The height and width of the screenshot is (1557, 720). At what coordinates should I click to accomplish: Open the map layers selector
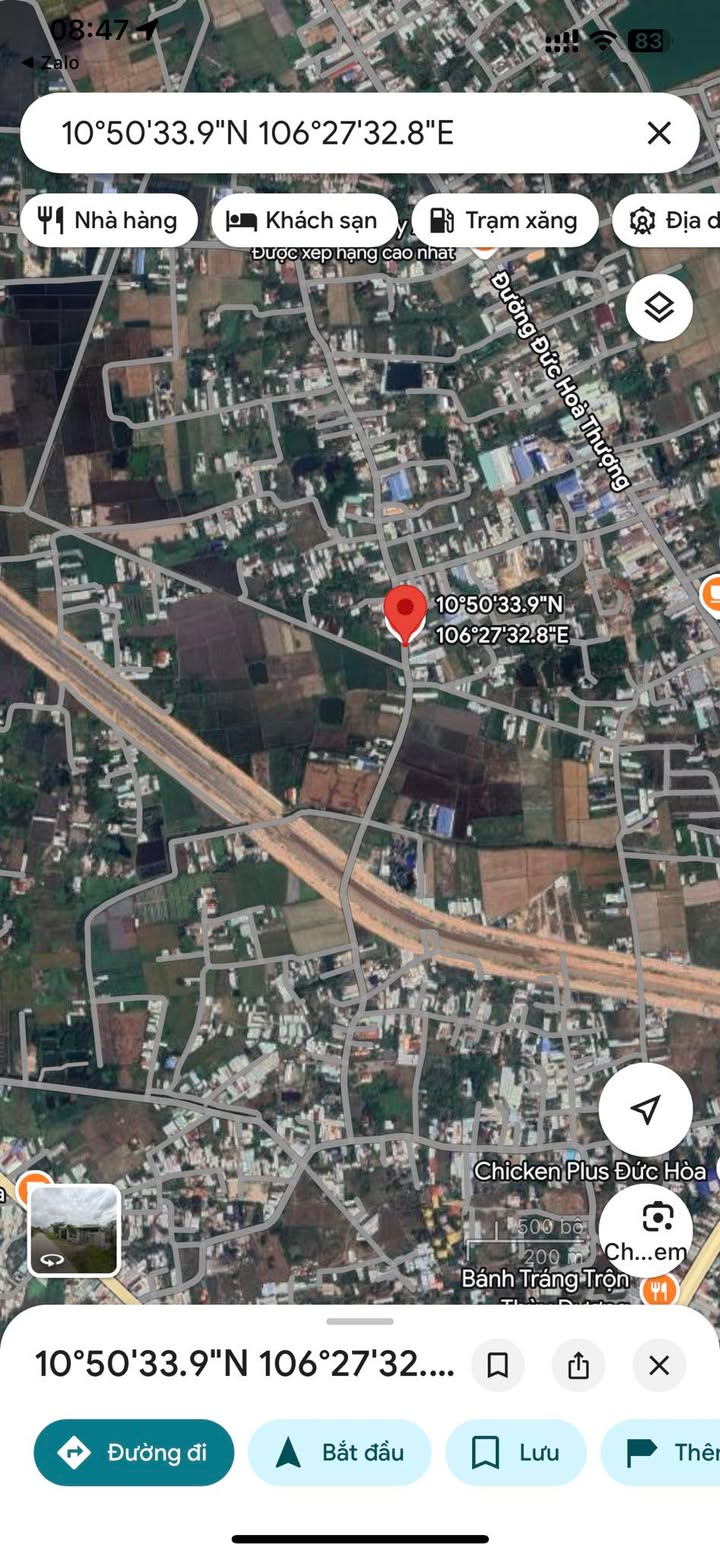659,308
